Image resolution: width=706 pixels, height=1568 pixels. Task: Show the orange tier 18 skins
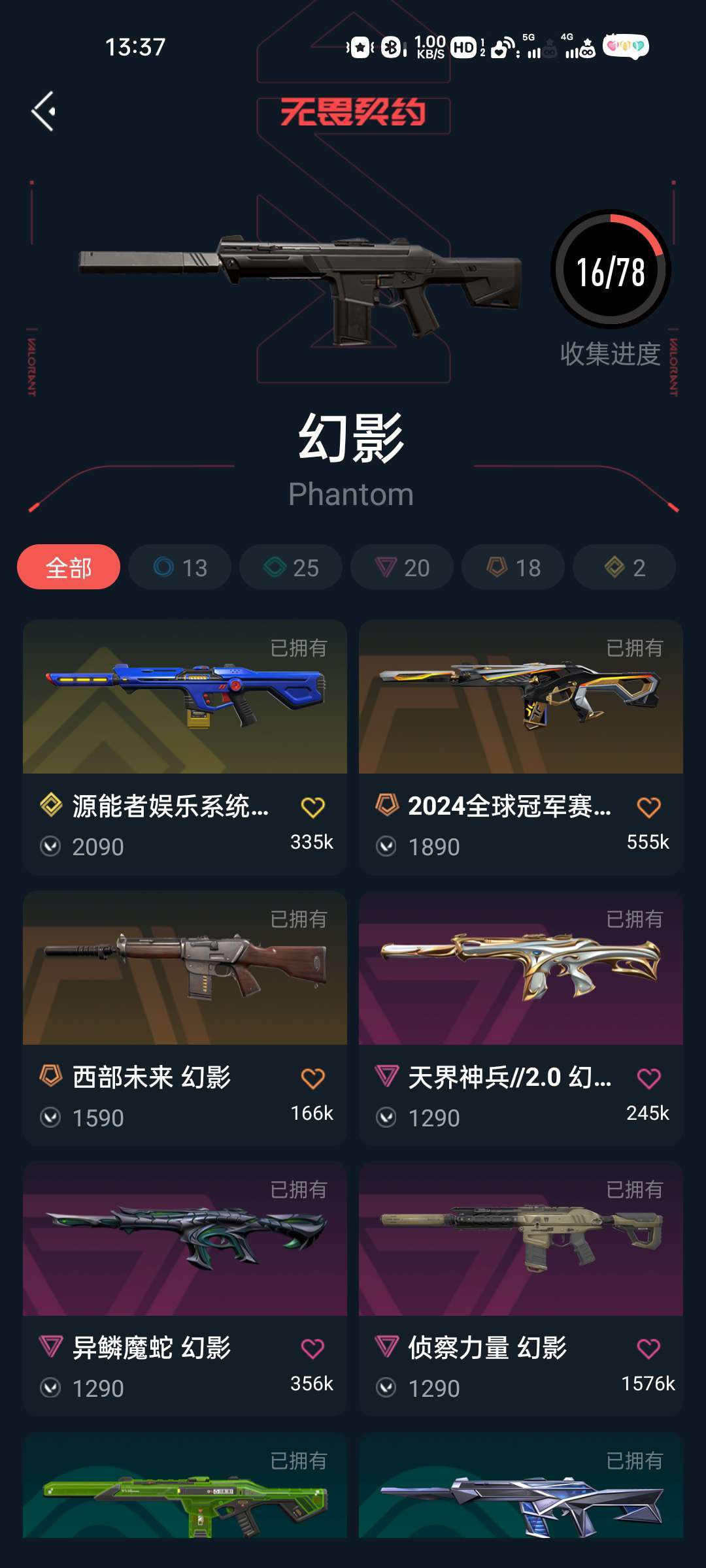click(513, 567)
